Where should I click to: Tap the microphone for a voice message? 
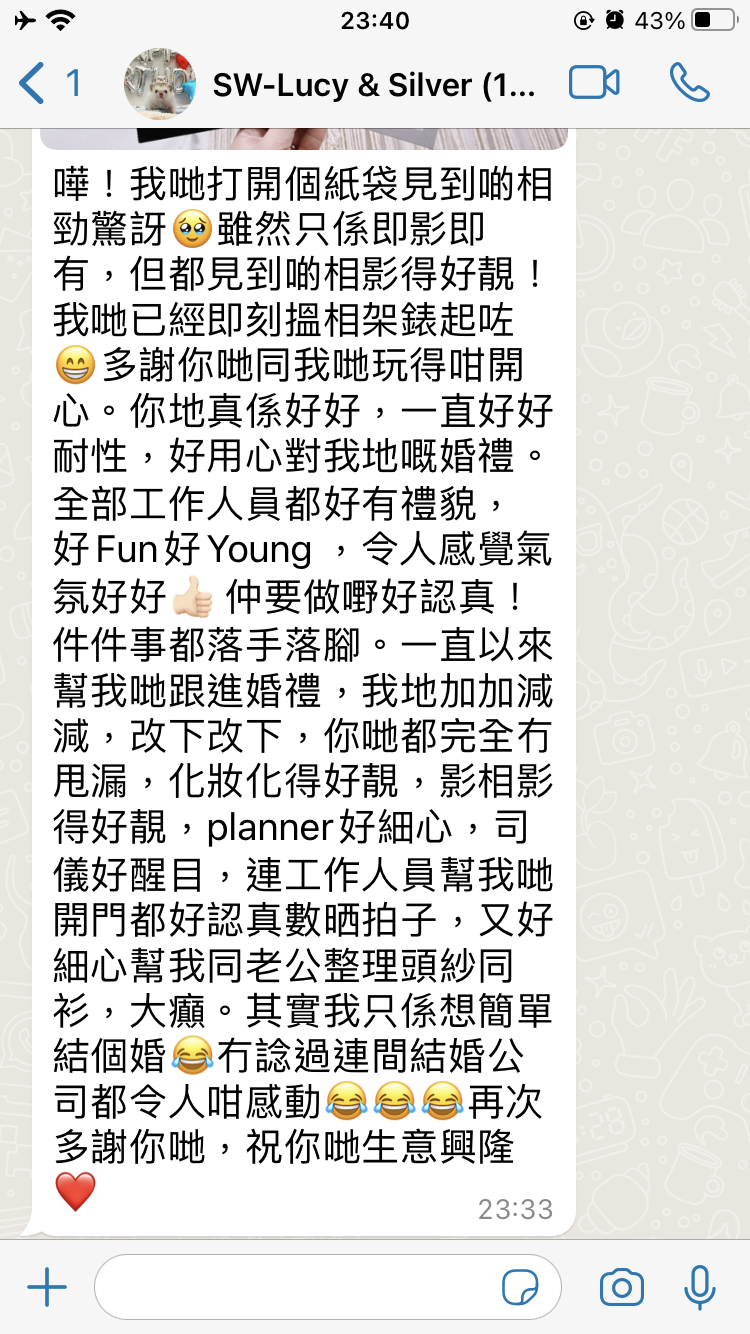point(699,1287)
